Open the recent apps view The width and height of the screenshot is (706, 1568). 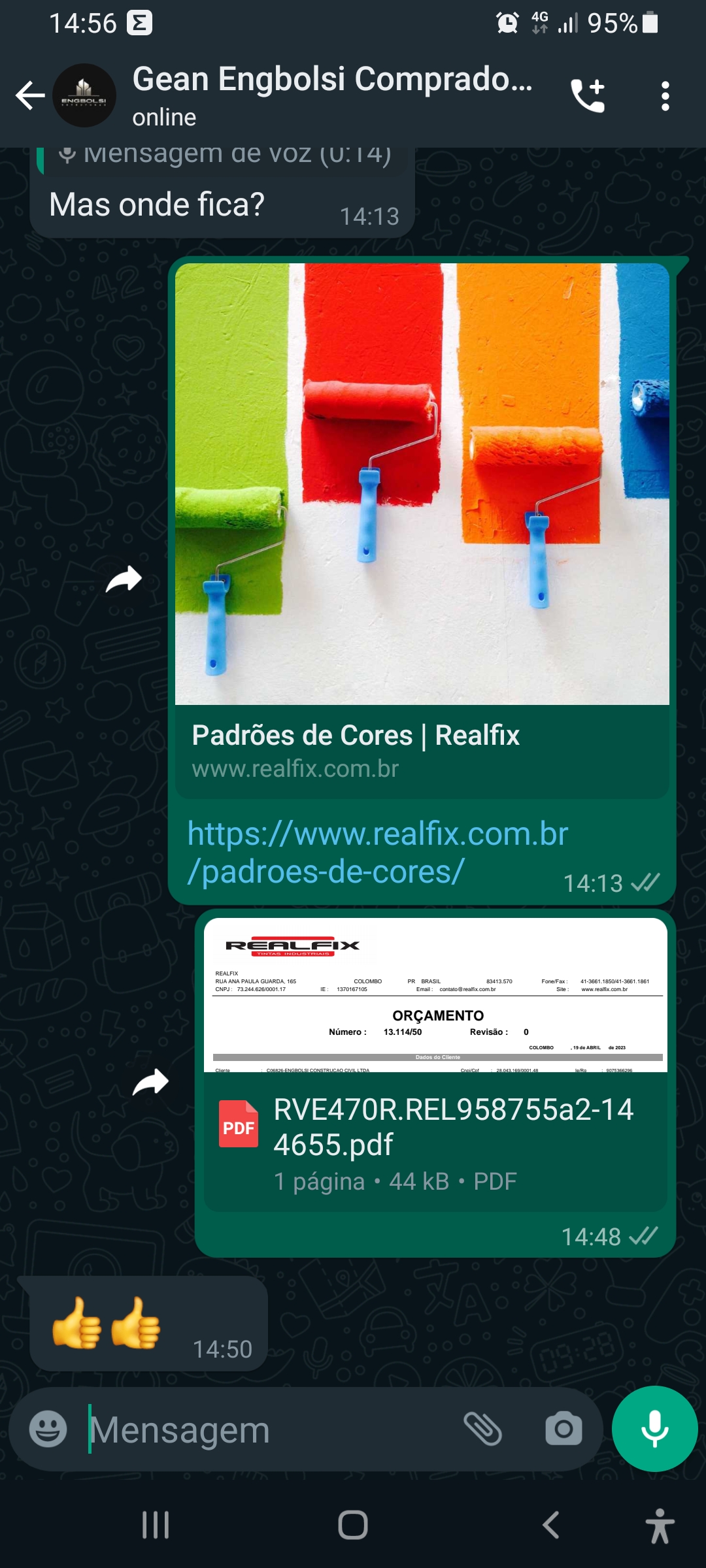tap(156, 1526)
